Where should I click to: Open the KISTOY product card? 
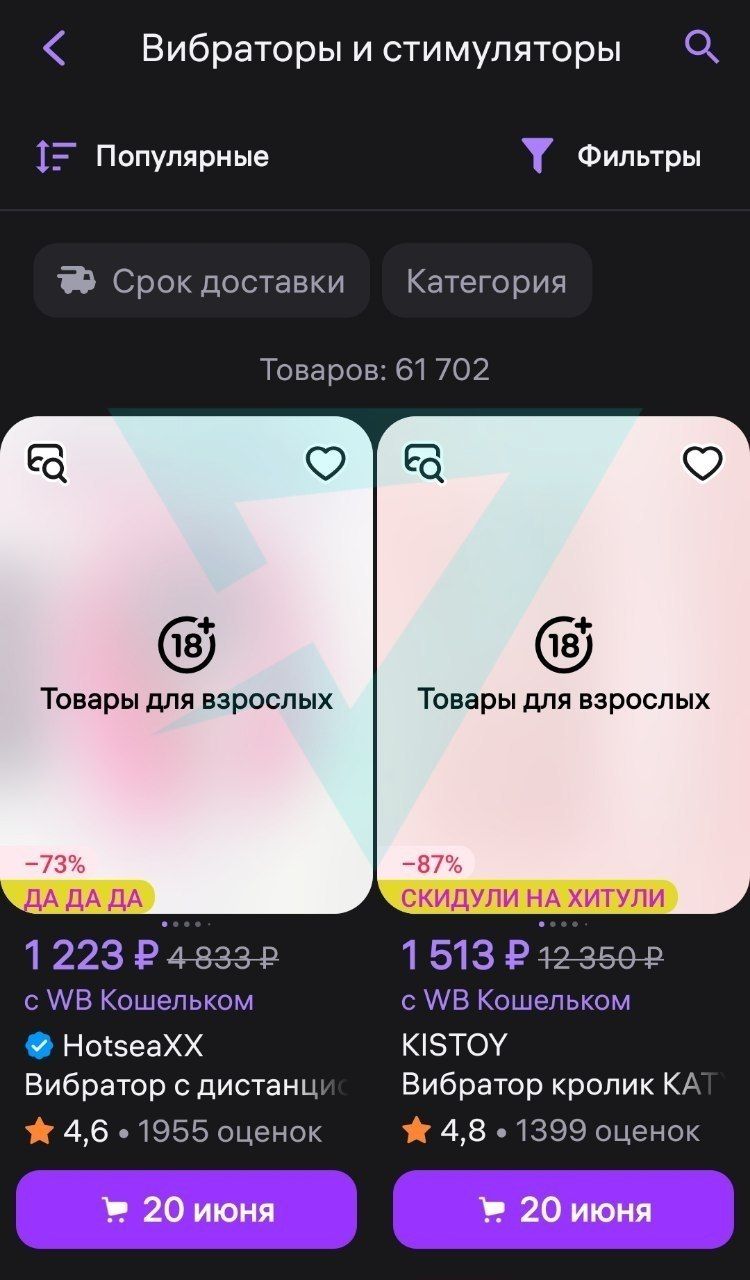(563, 665)
